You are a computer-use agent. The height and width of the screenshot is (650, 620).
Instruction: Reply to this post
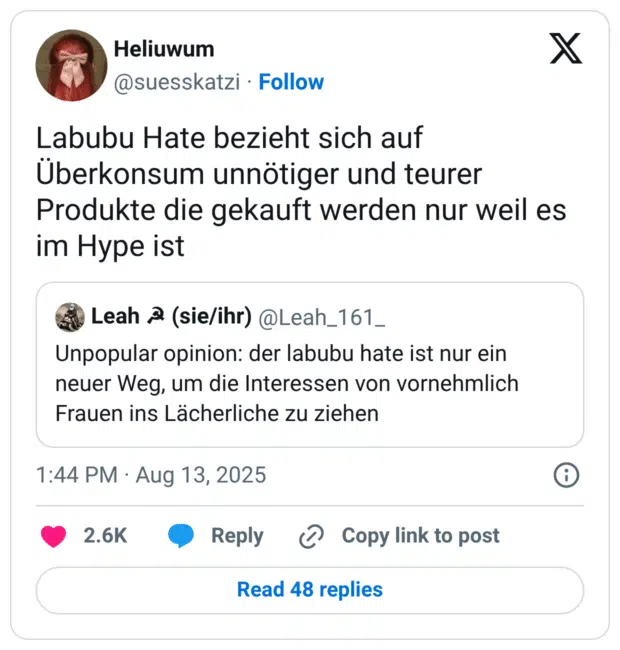216,535
